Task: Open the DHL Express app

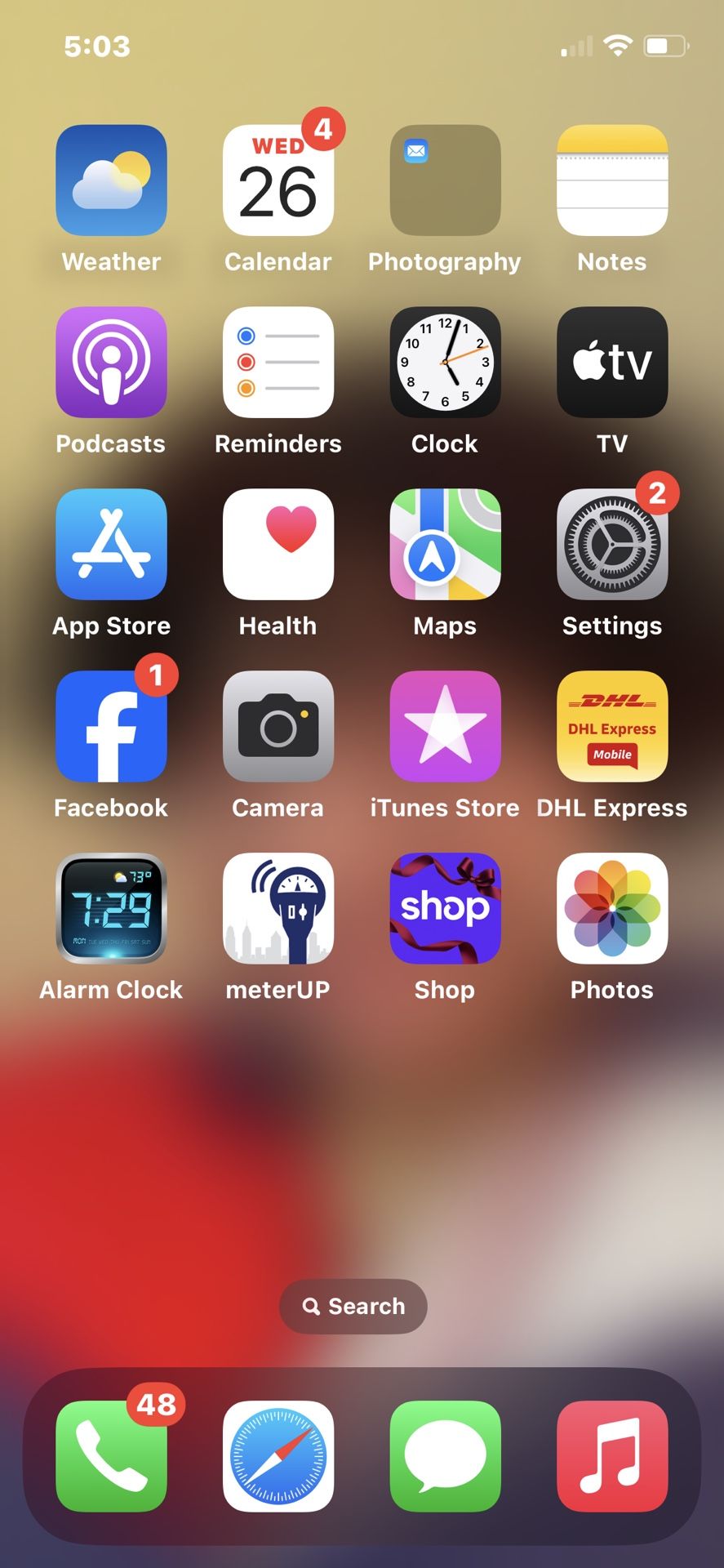Action: click(x=612, y=726)
